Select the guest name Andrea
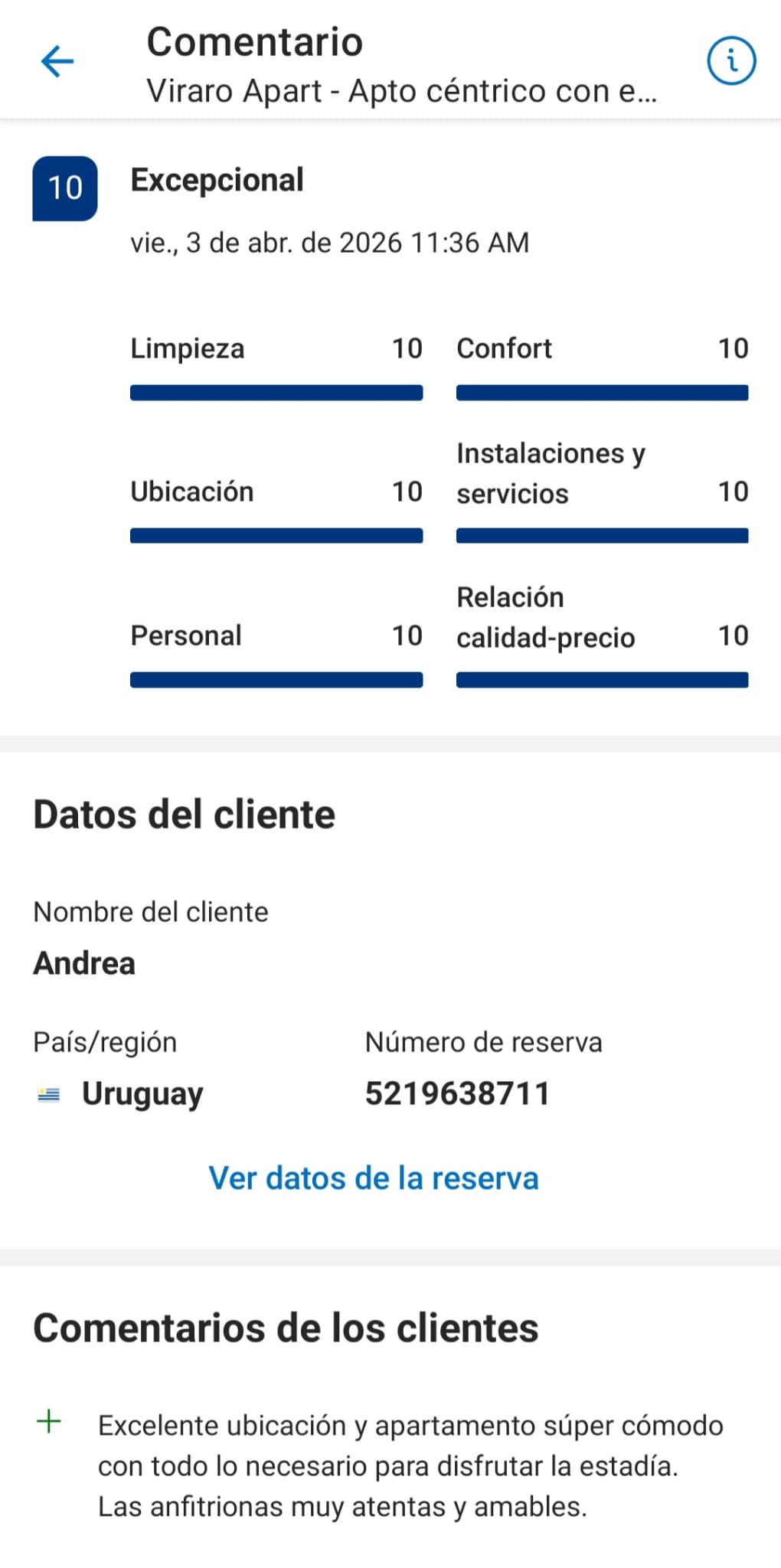781x1568 pixels. (83, 964)
